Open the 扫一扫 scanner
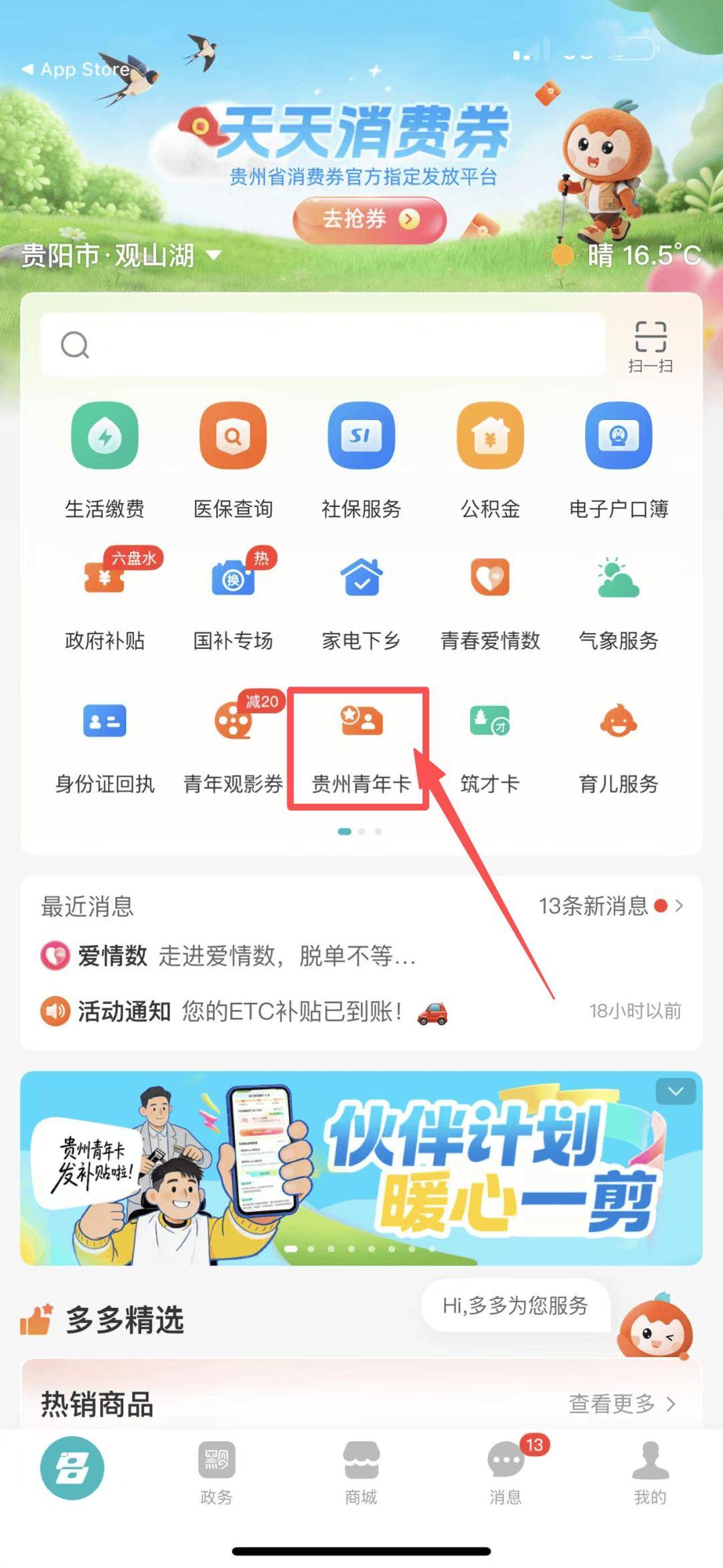Screen dimensions: 723x1568 [650, 346]
